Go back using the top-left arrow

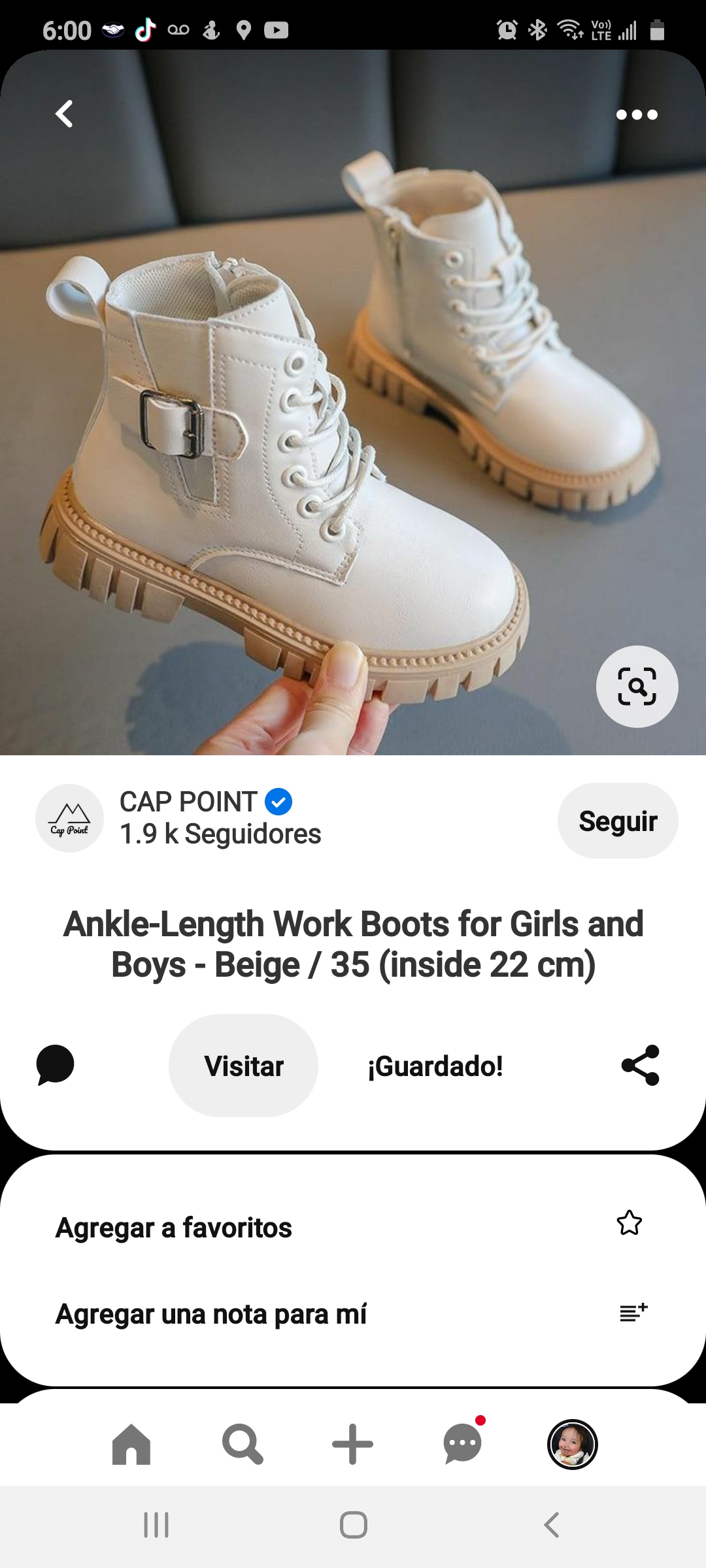pyautogui.click(x=64, y=114)
